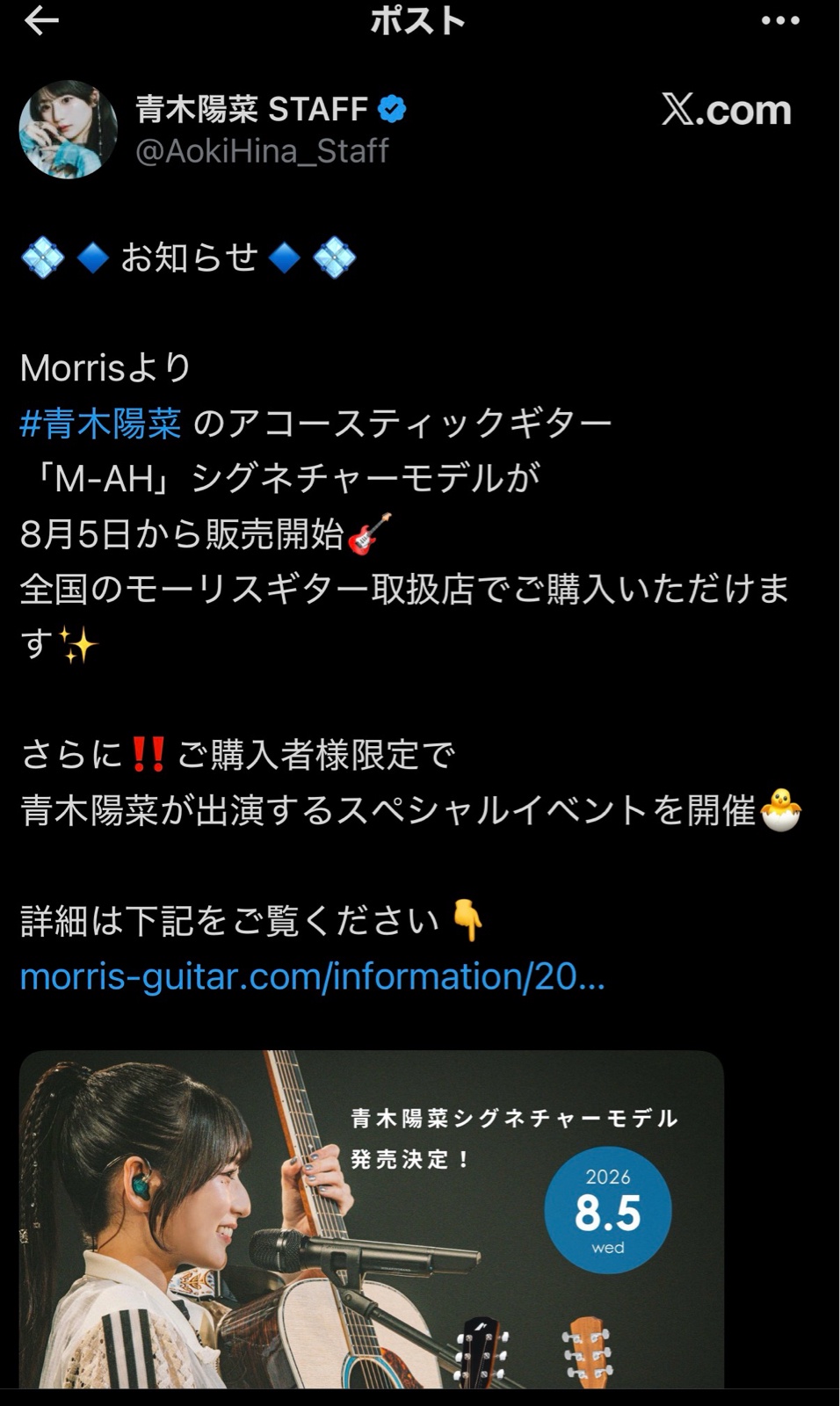Open the morris-guitar.com information link
840x1406 pixels.
[x=312, y=976]
